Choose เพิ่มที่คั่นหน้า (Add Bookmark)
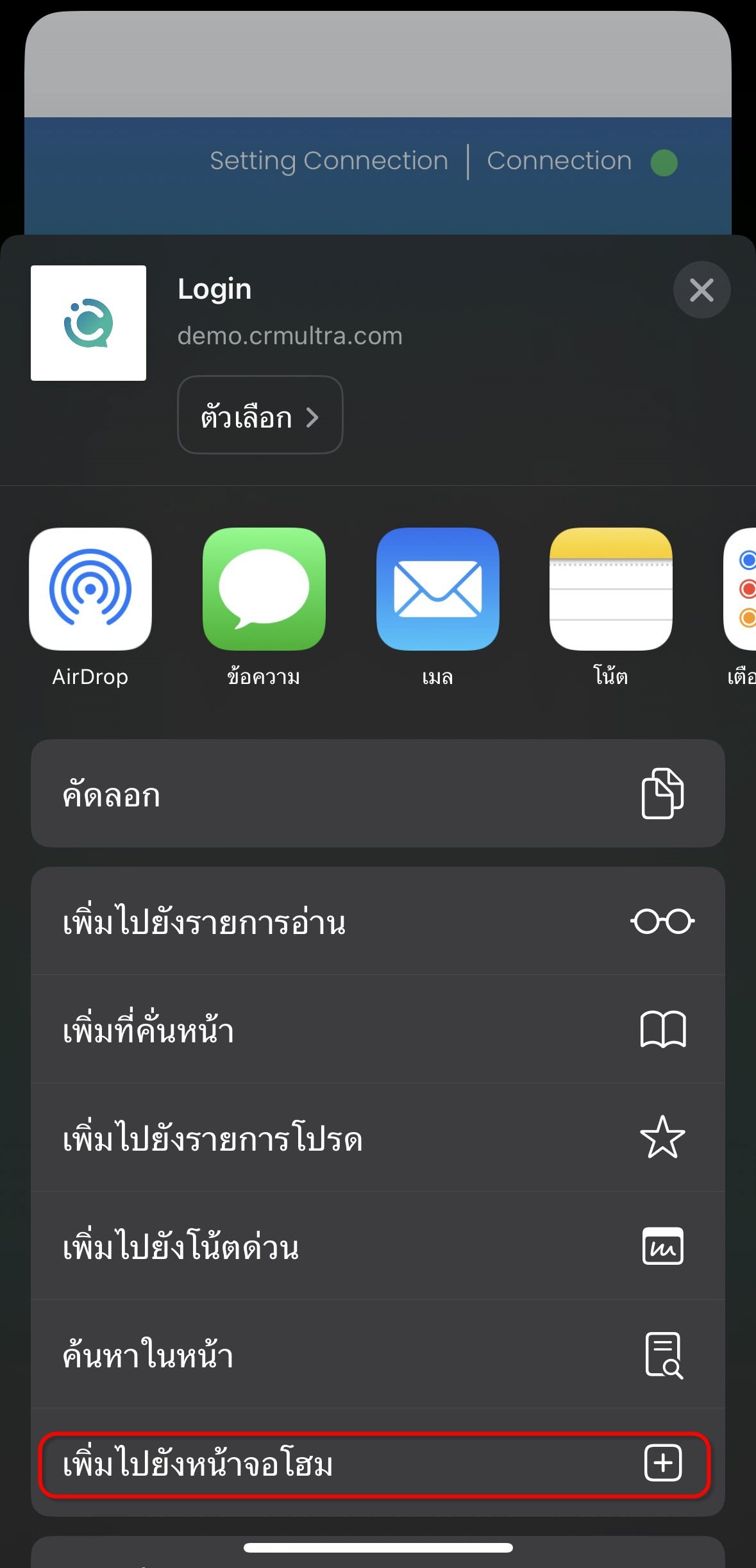The width and height of the screenshot is (756, 1568). click(378, 1030)
